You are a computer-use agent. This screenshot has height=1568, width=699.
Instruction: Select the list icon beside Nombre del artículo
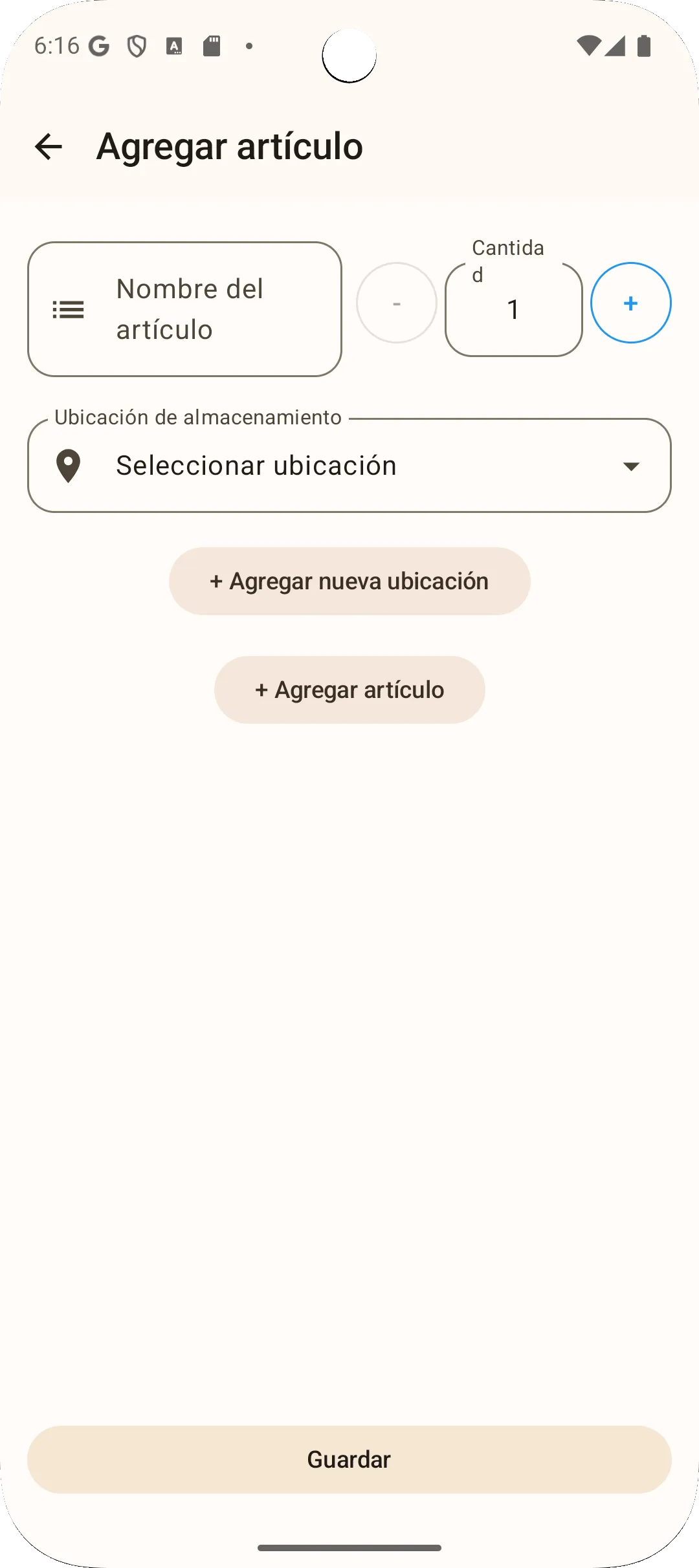[x=69, y=310]
